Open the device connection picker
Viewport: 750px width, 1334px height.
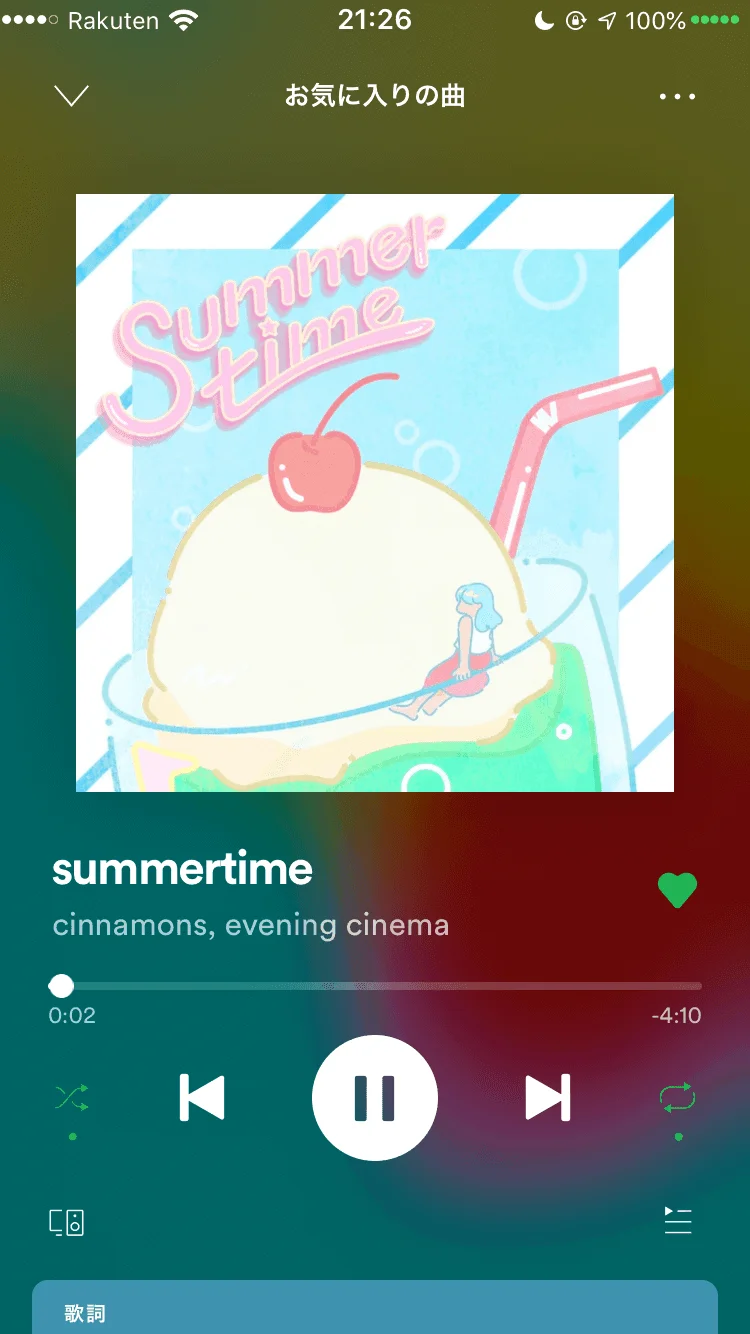click(67, 1222)
